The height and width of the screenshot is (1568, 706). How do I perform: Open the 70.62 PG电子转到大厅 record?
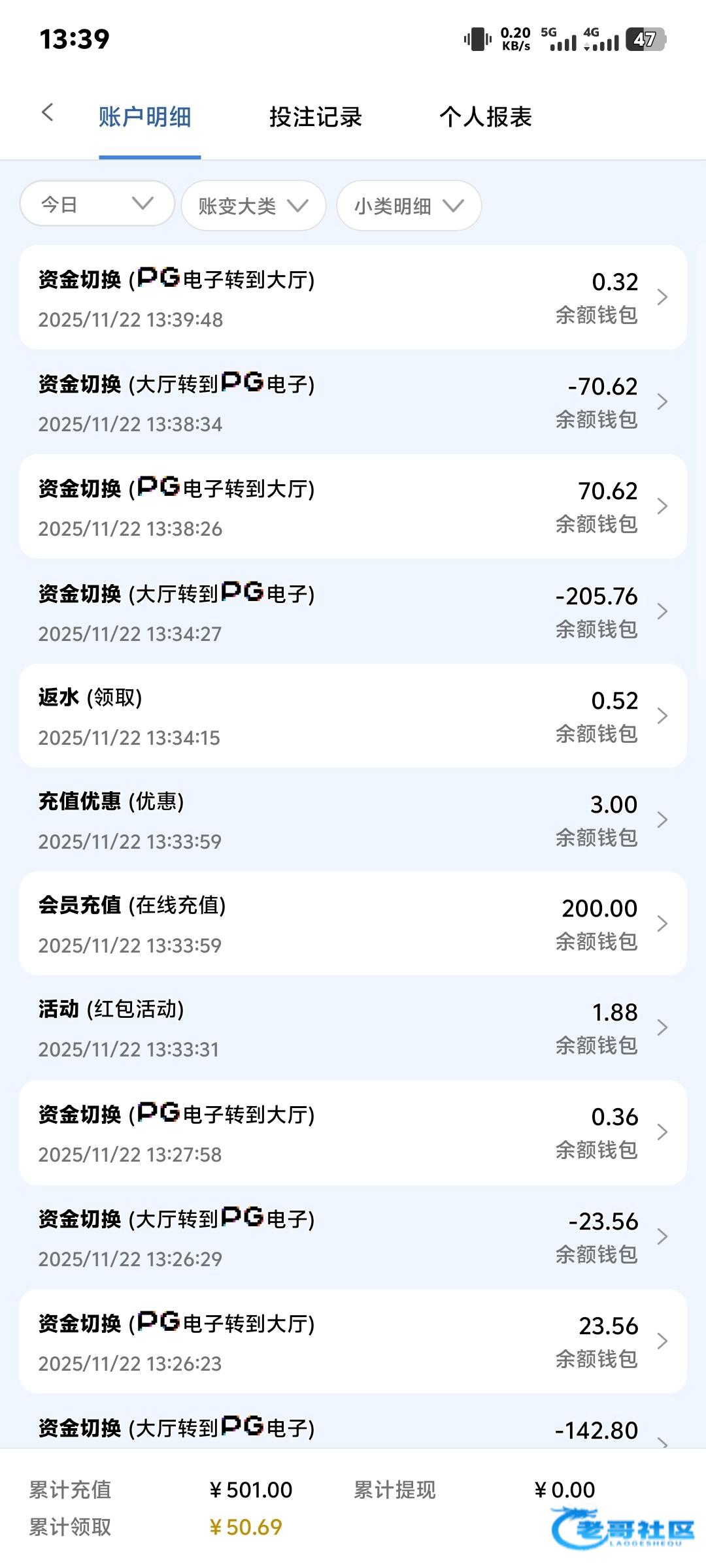tap(353, 506)
